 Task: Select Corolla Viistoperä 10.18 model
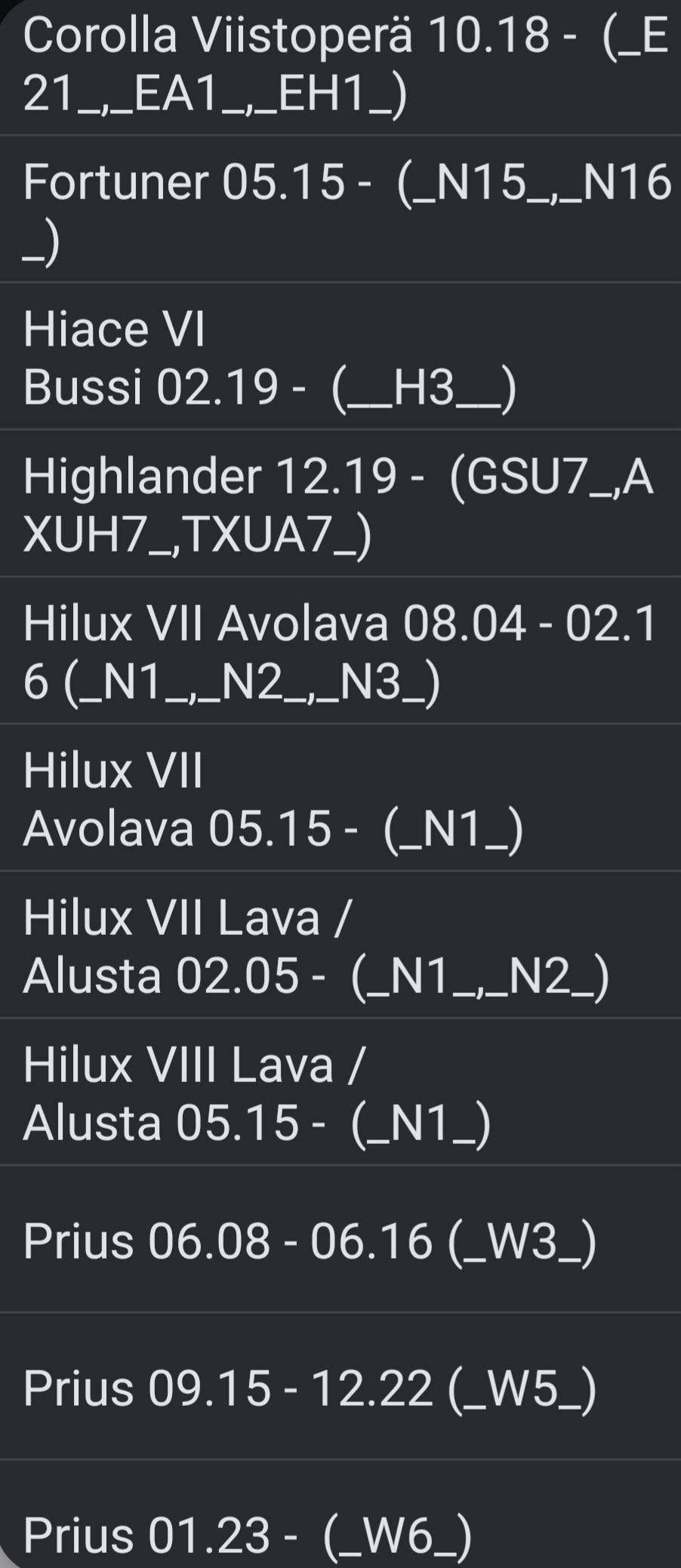340,65
